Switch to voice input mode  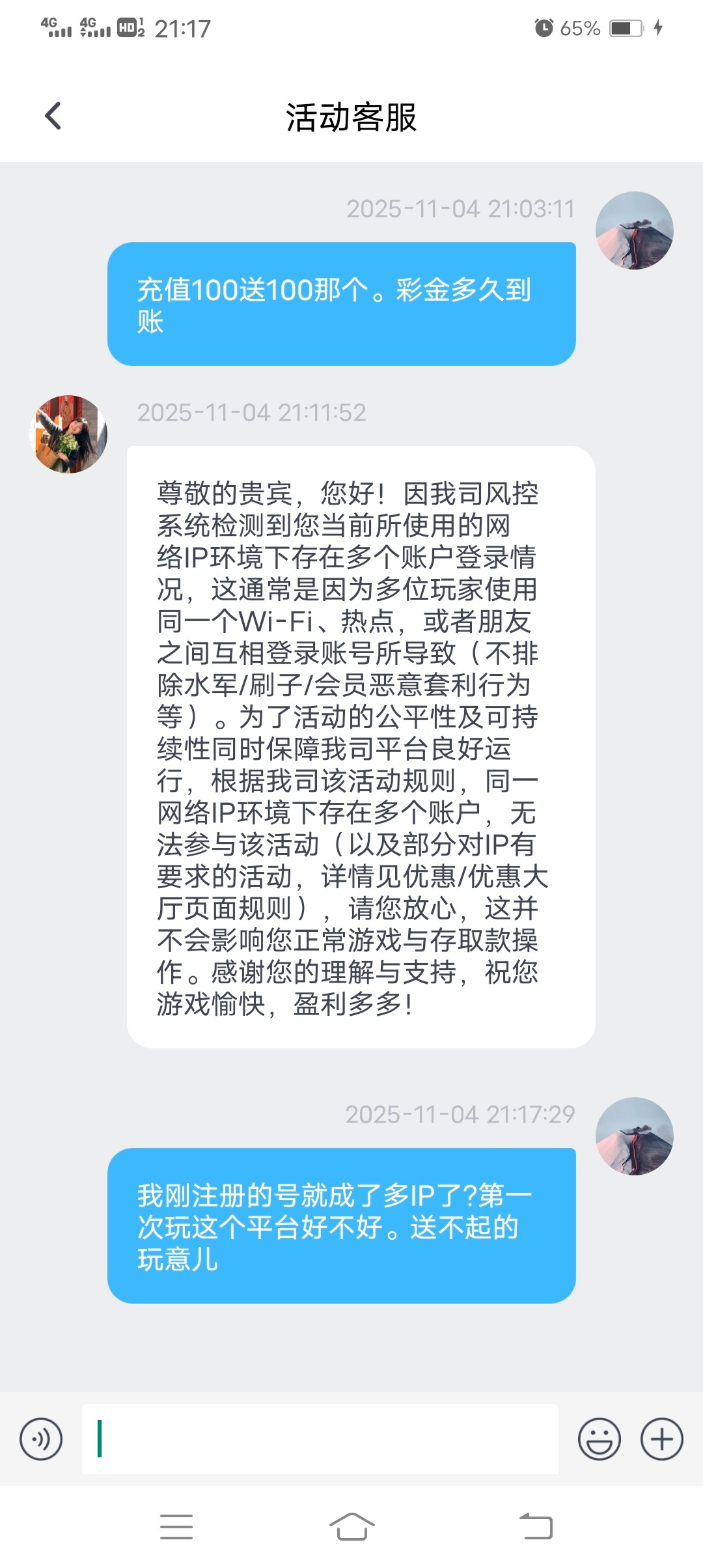tap(41, 1440)
